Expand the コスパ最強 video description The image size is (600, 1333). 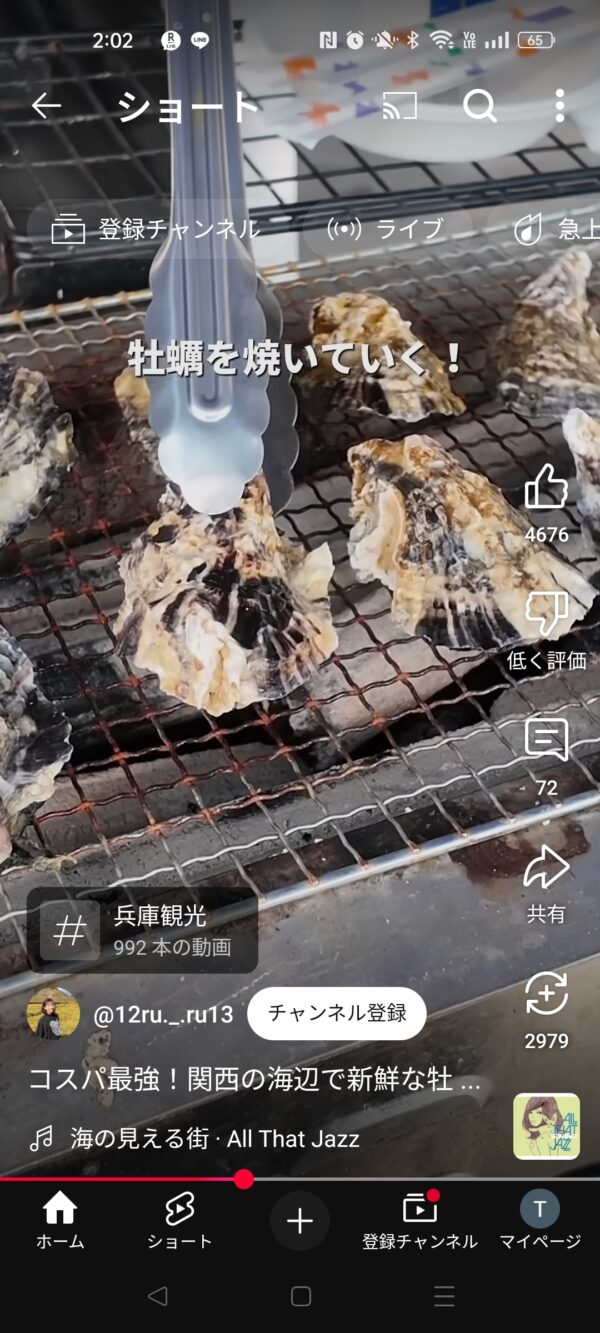[x=254, y=1081]
